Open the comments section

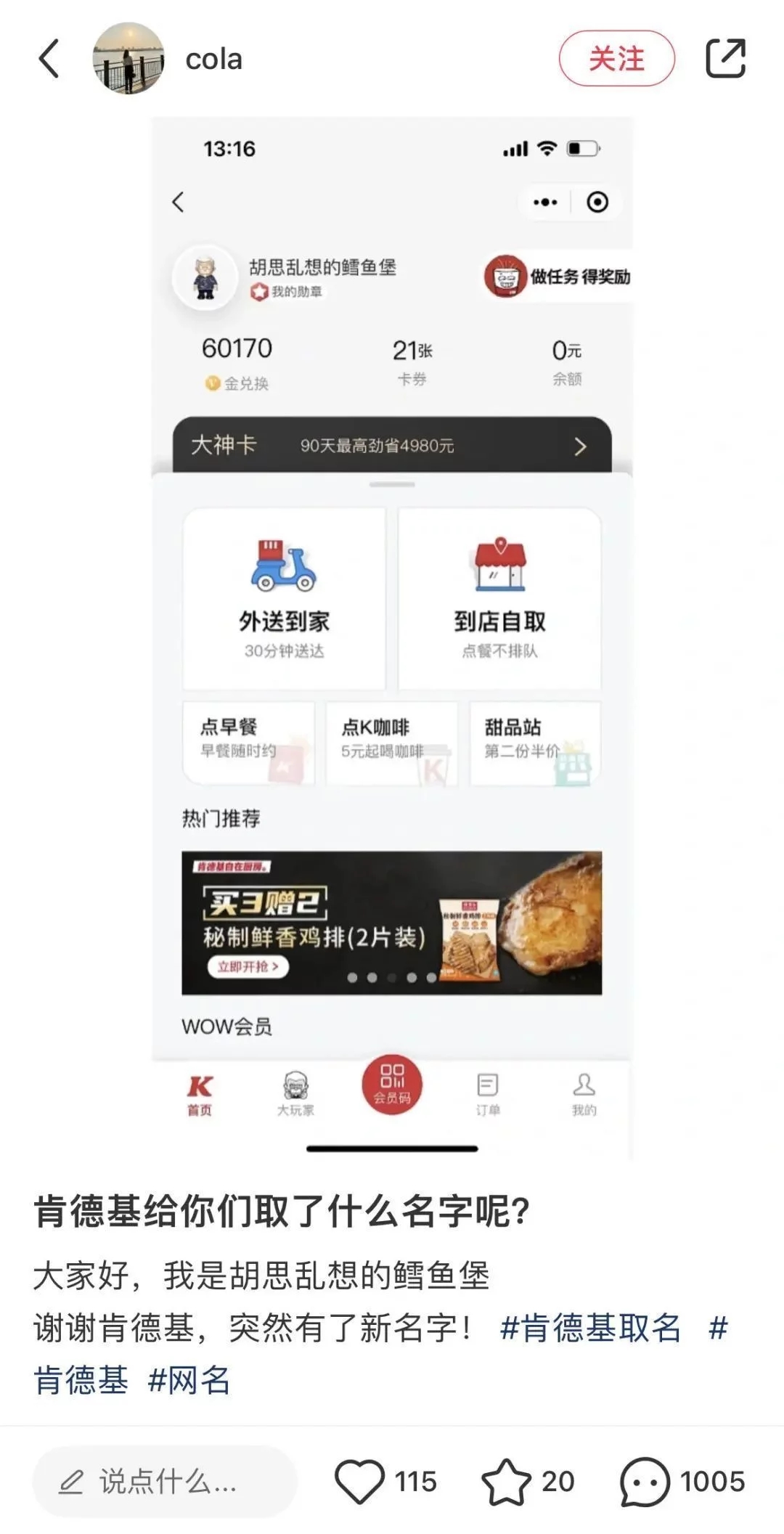point(645,1481)
